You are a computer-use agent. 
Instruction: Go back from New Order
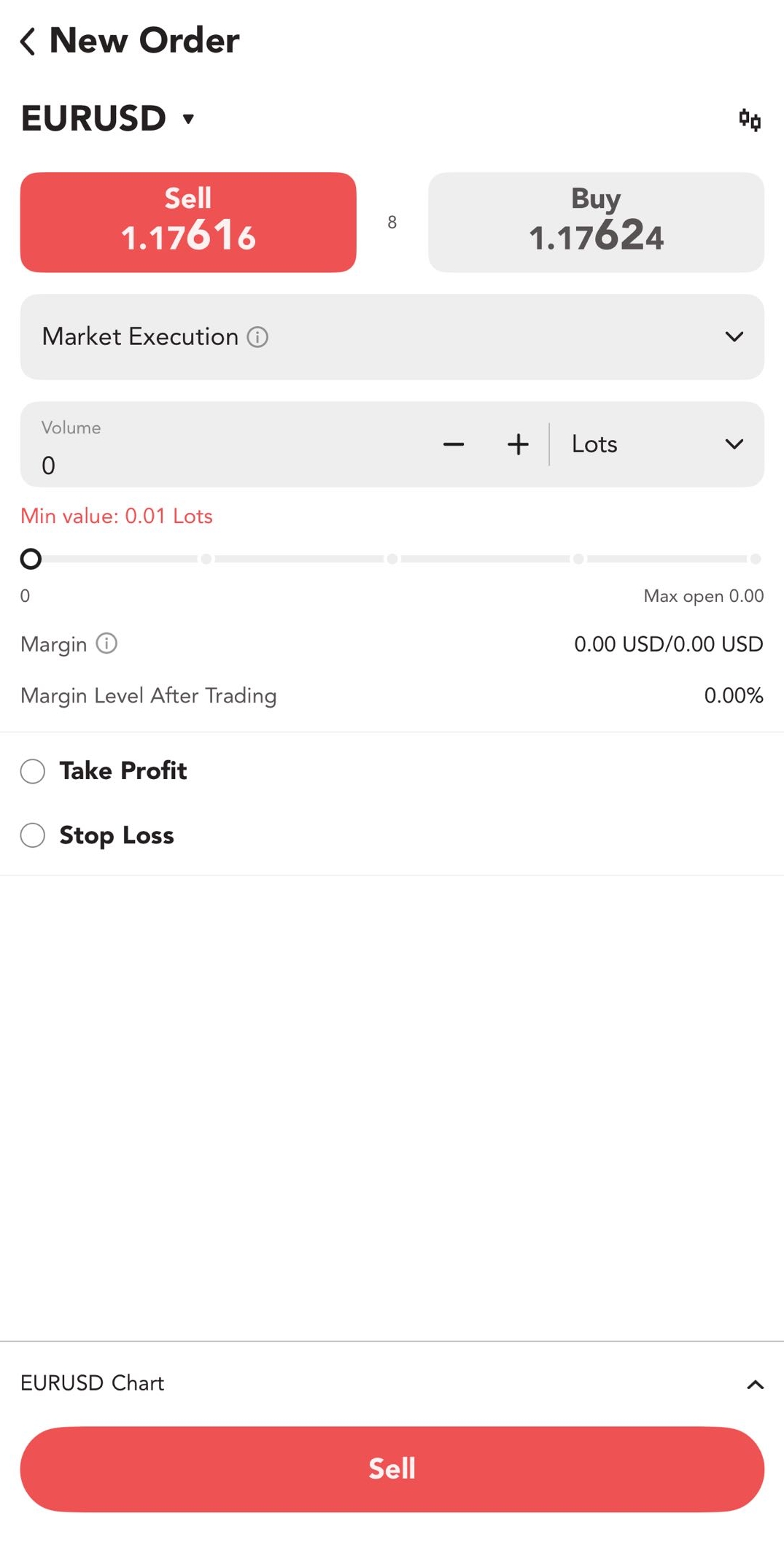[x=28, y=41]
